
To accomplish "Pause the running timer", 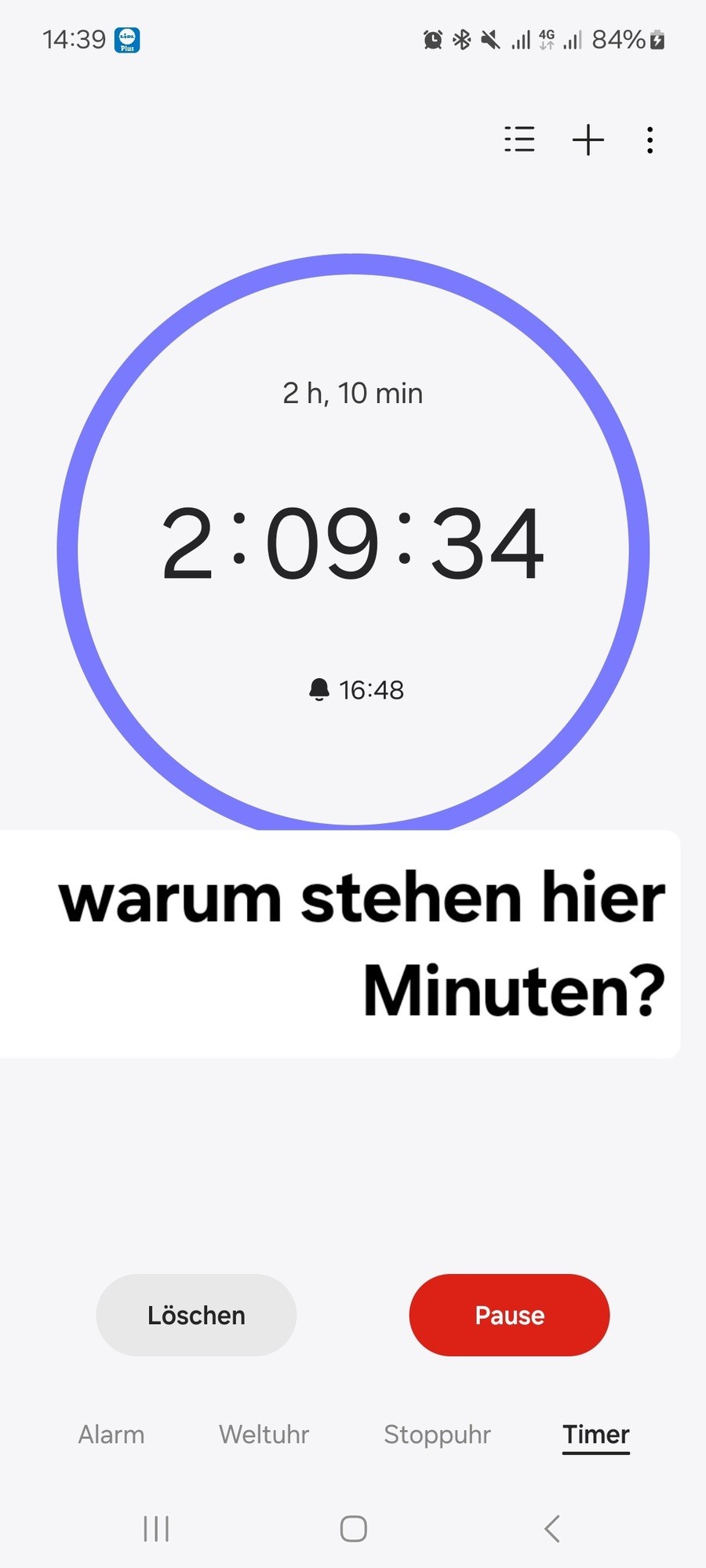I will [509, 1315].
